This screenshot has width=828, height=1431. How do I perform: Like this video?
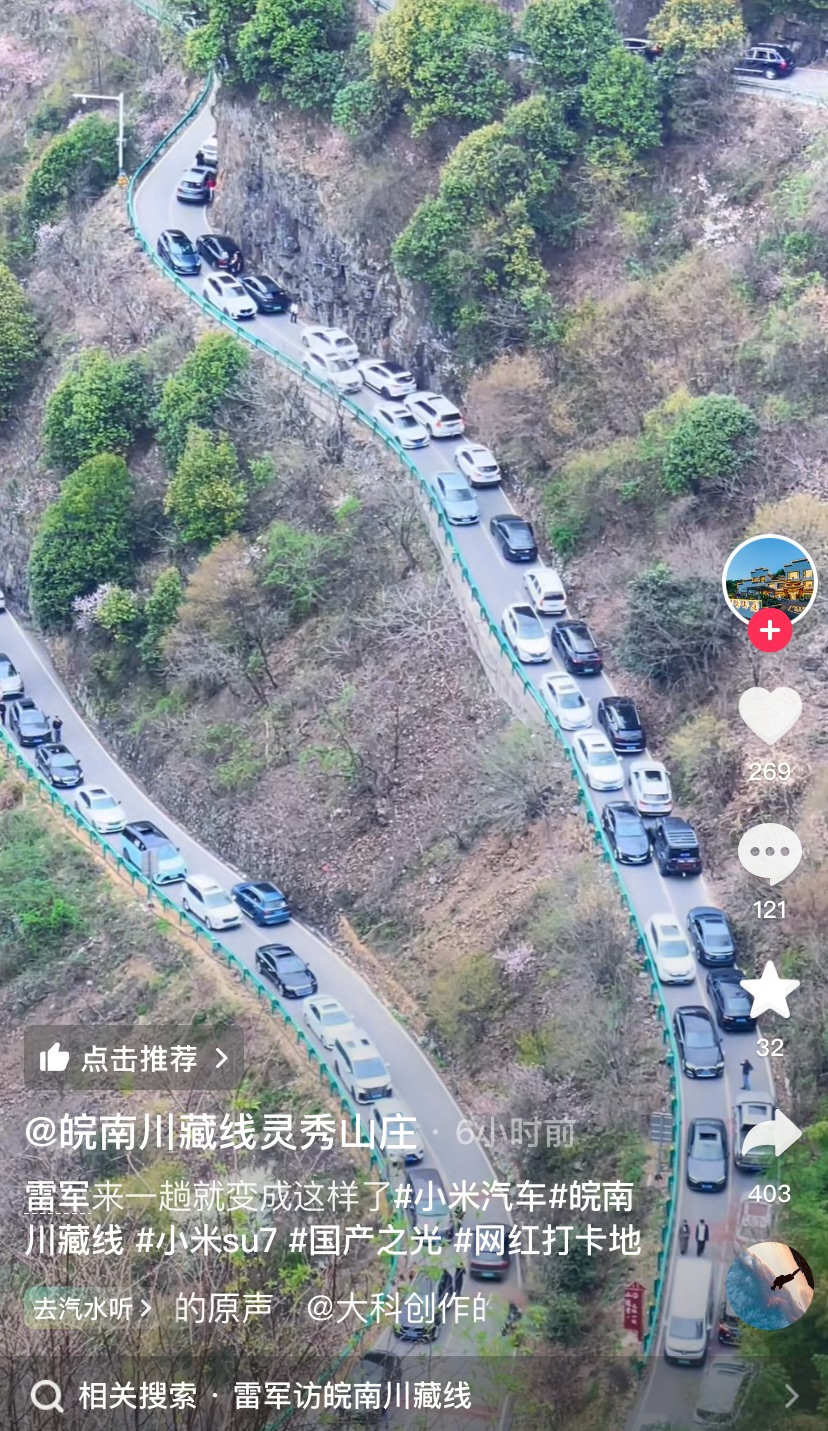point(769,715)
